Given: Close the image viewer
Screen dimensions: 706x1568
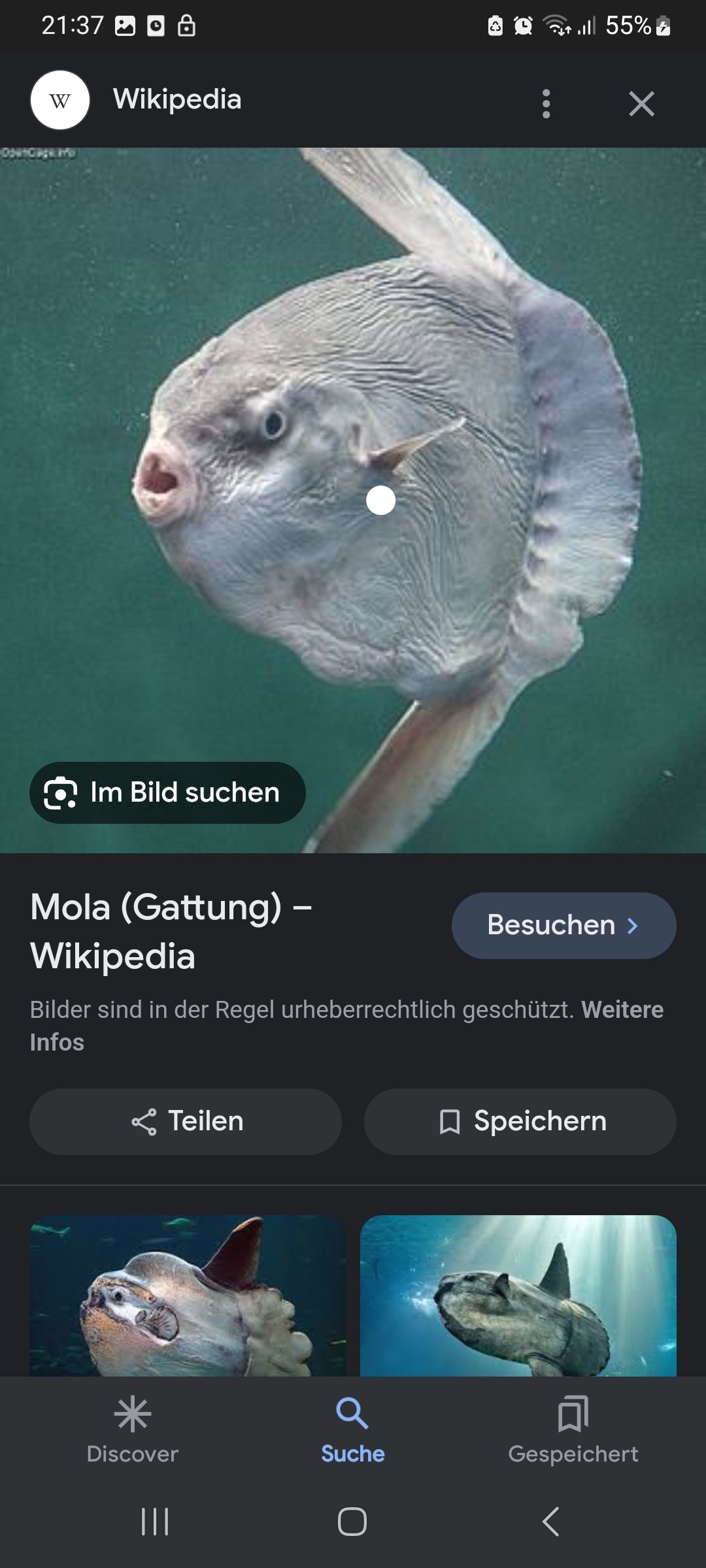Looking at the screenshot, I should pos(641,103).
